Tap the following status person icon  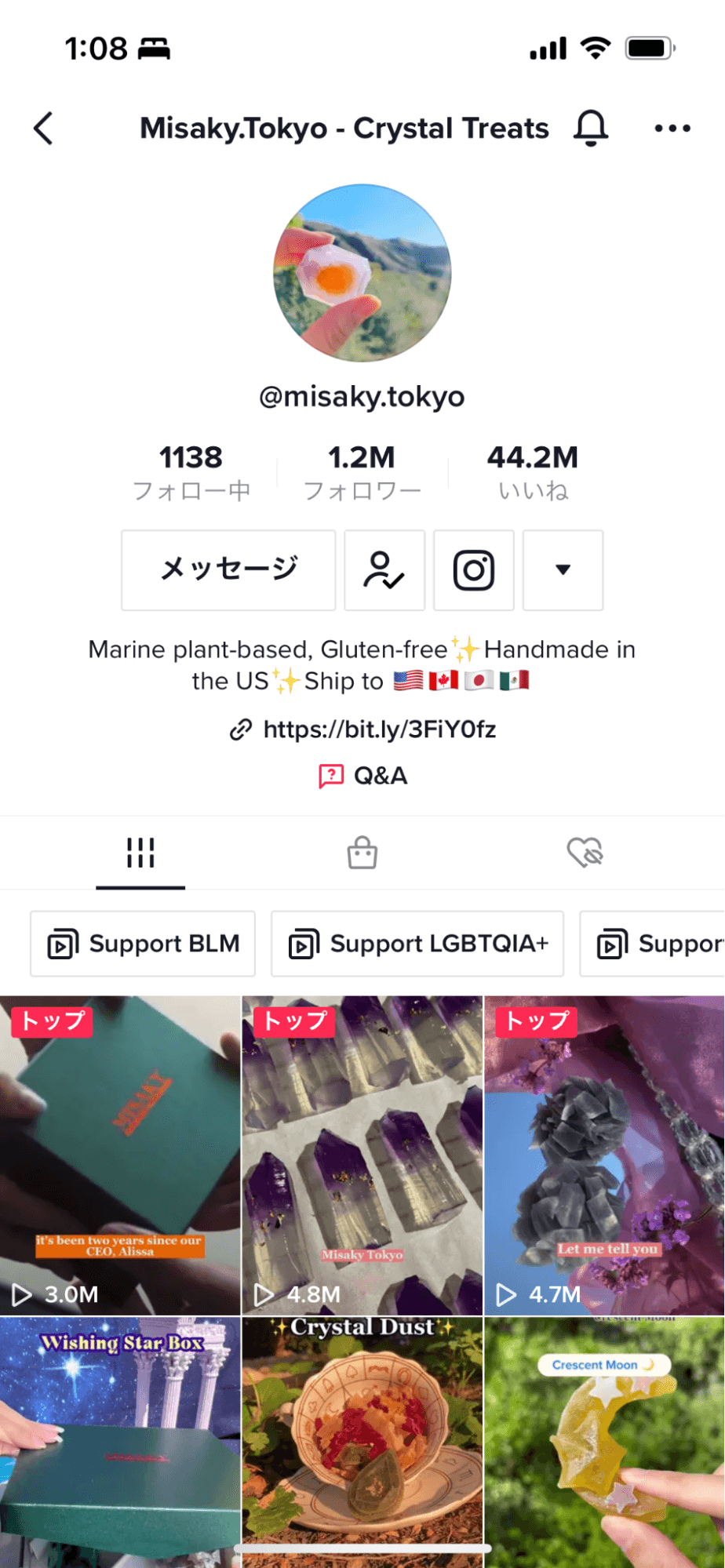384,569
